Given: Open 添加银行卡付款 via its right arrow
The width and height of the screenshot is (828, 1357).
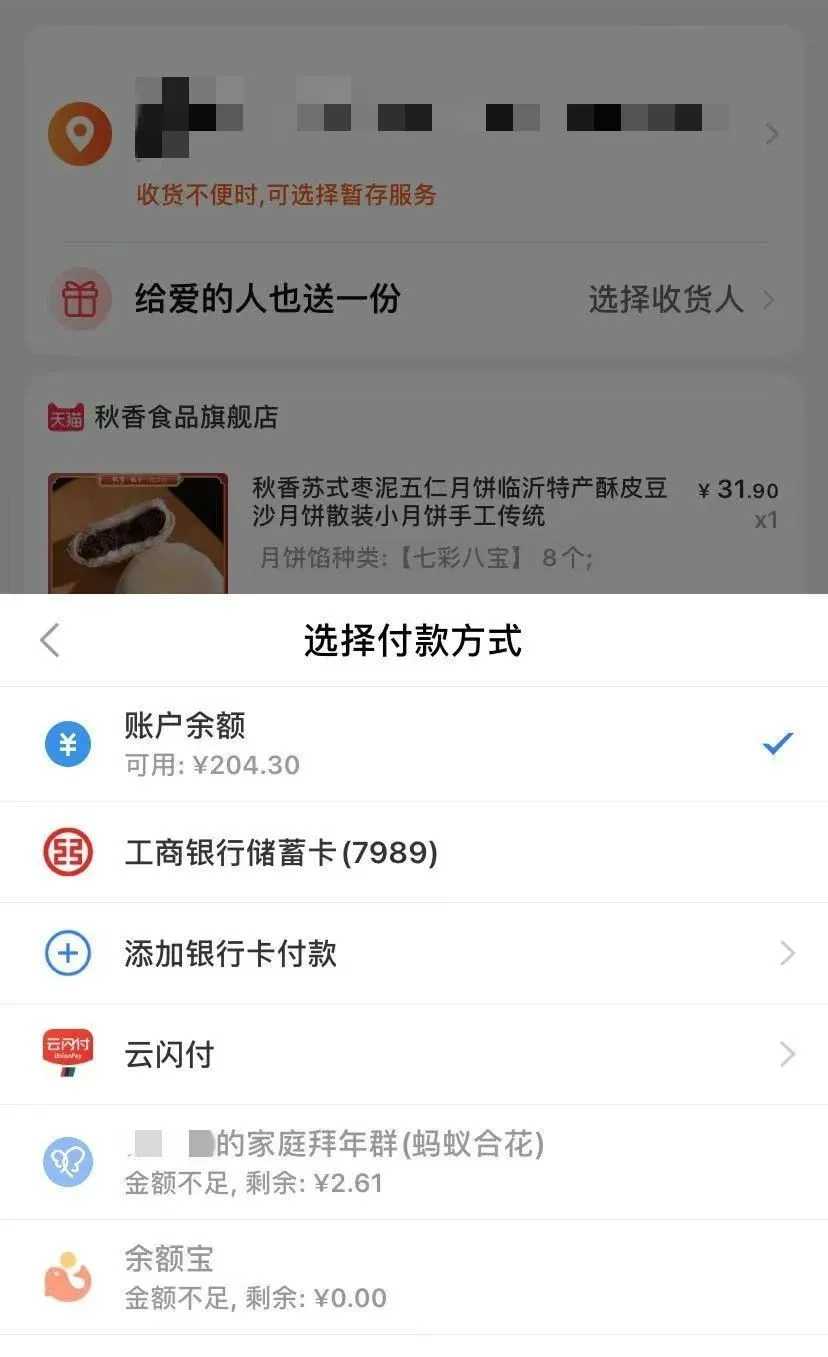Looking at the screenshot, I should 787,952.
